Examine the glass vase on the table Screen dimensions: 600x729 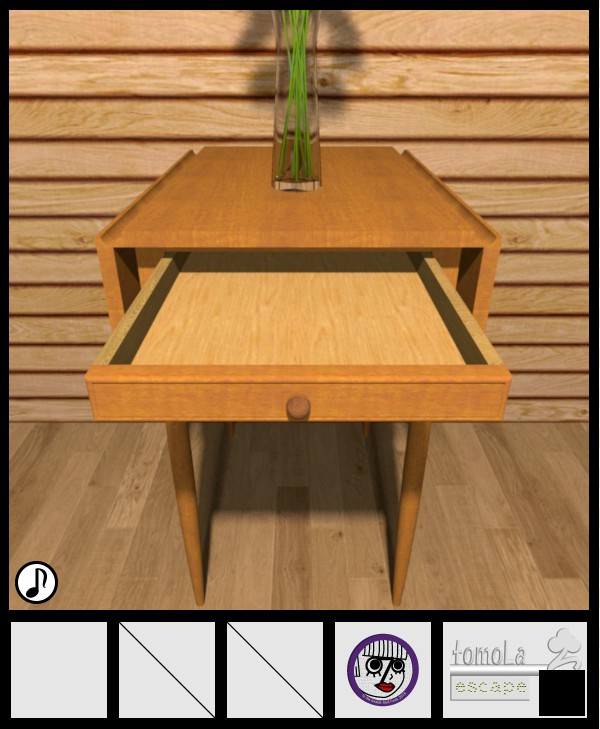pos(297,110)
